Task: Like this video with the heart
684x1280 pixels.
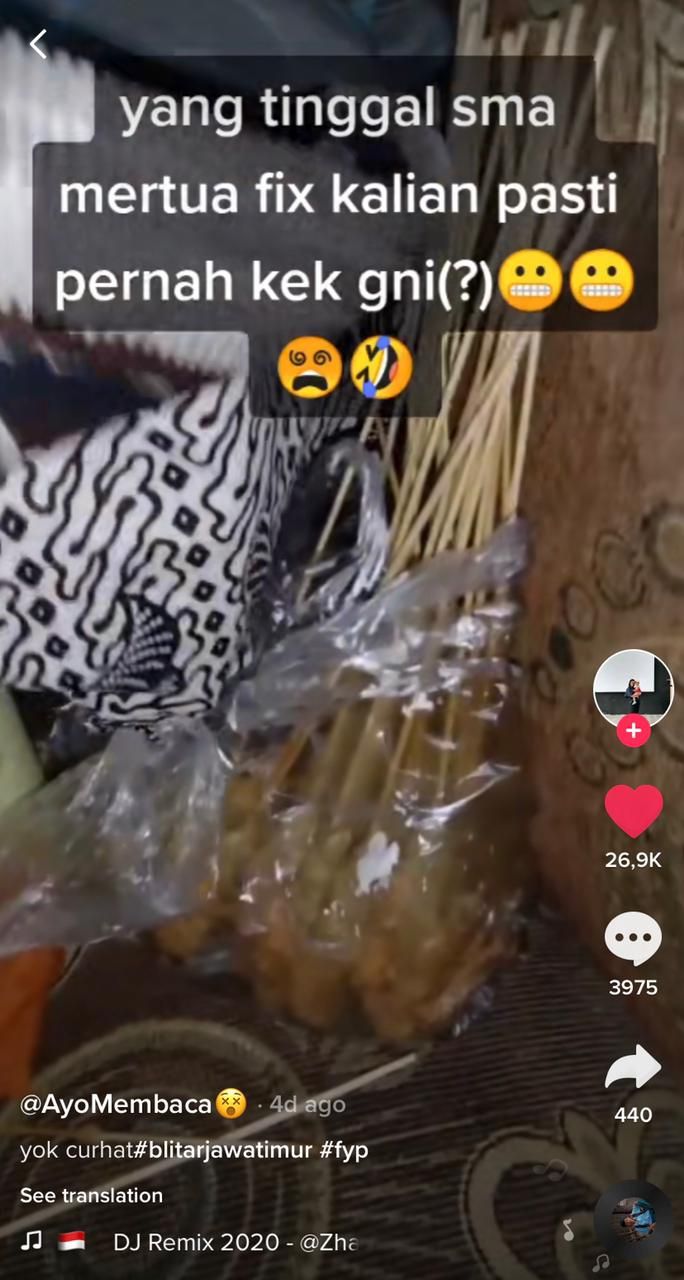Action: tap(633, 811)
